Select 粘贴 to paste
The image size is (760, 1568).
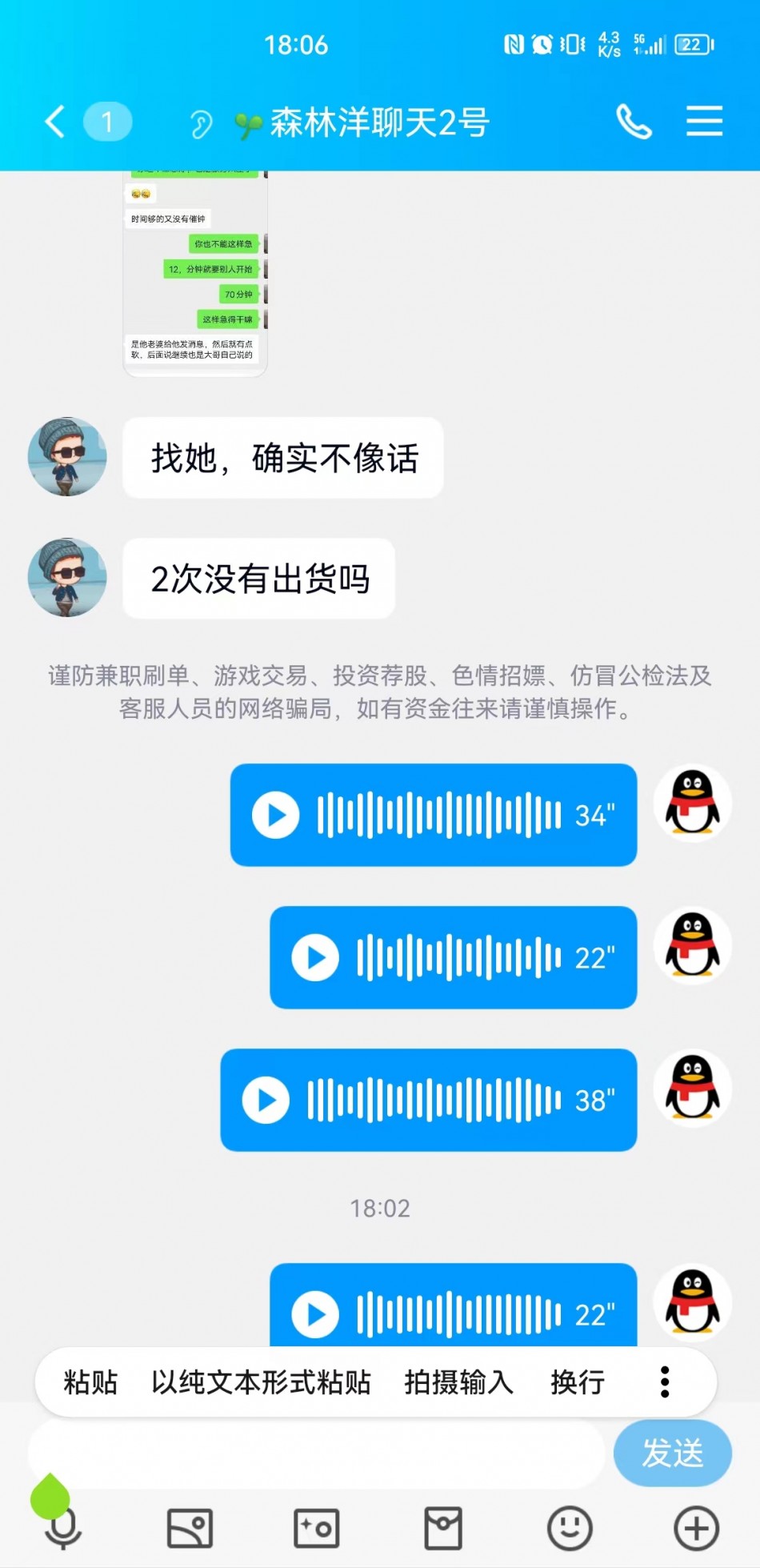(90, 1382)
